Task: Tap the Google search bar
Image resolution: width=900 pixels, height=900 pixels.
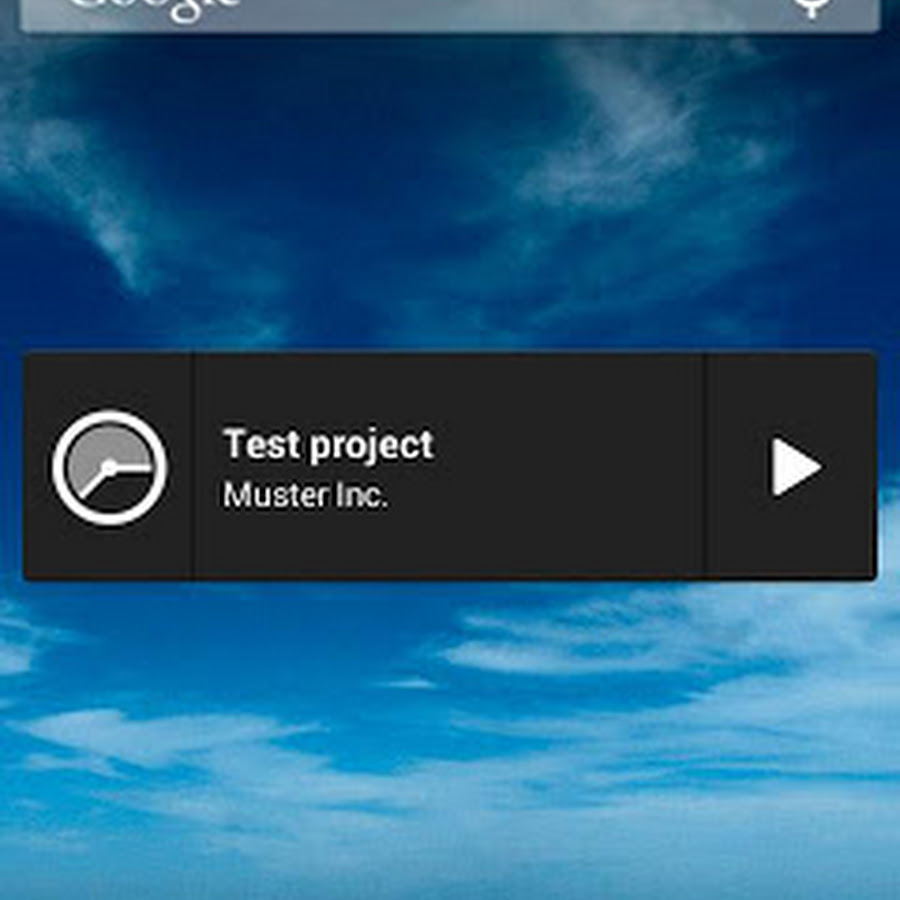Action: 400,12
